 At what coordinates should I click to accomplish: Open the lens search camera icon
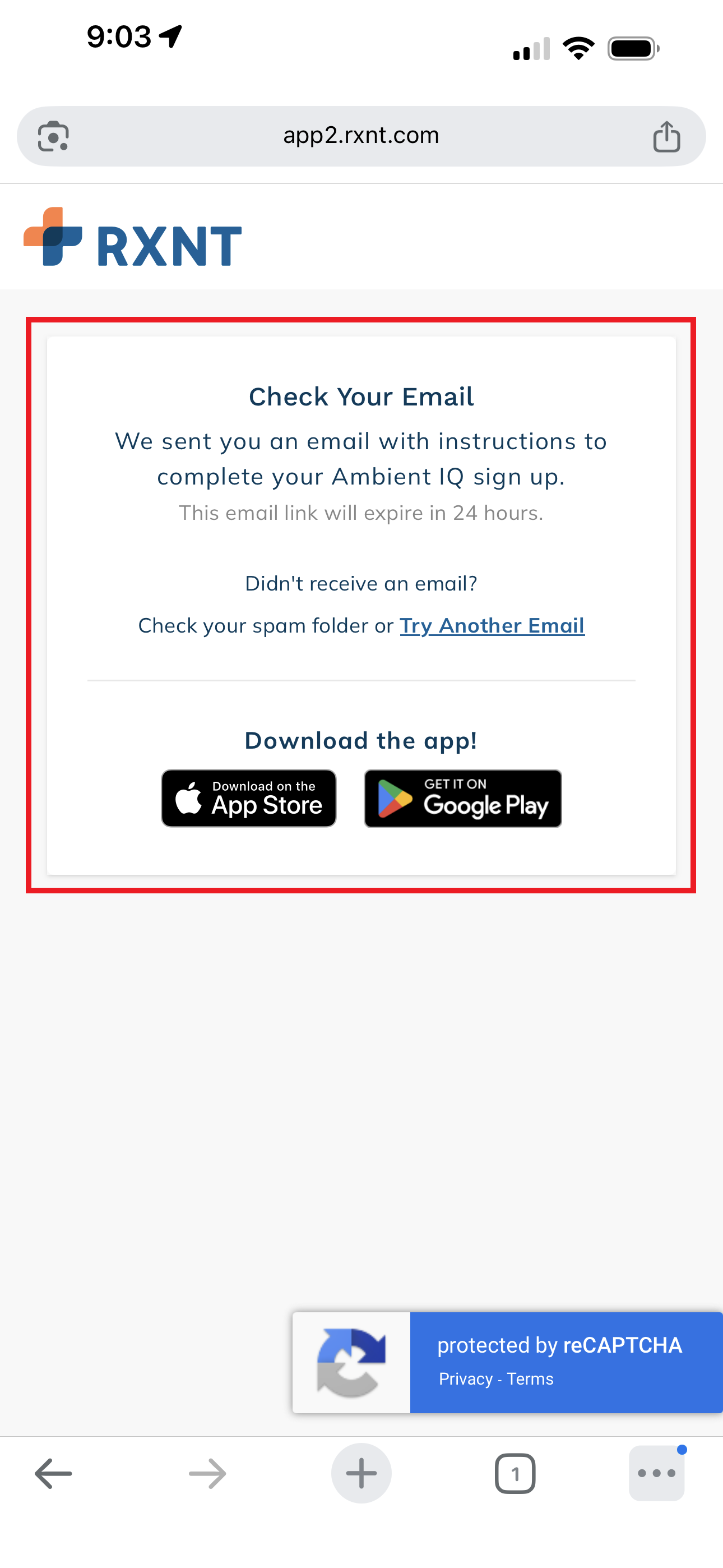54,136
